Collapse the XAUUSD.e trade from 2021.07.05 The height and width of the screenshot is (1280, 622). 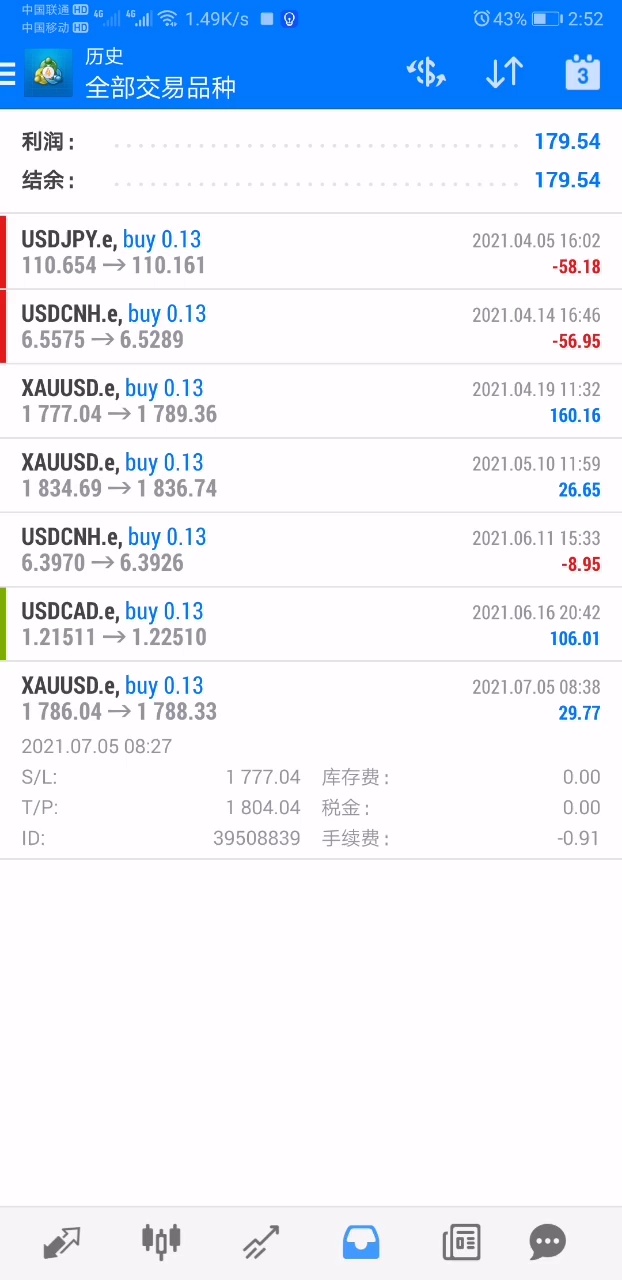pyautogui.click(x=311, y=699)
